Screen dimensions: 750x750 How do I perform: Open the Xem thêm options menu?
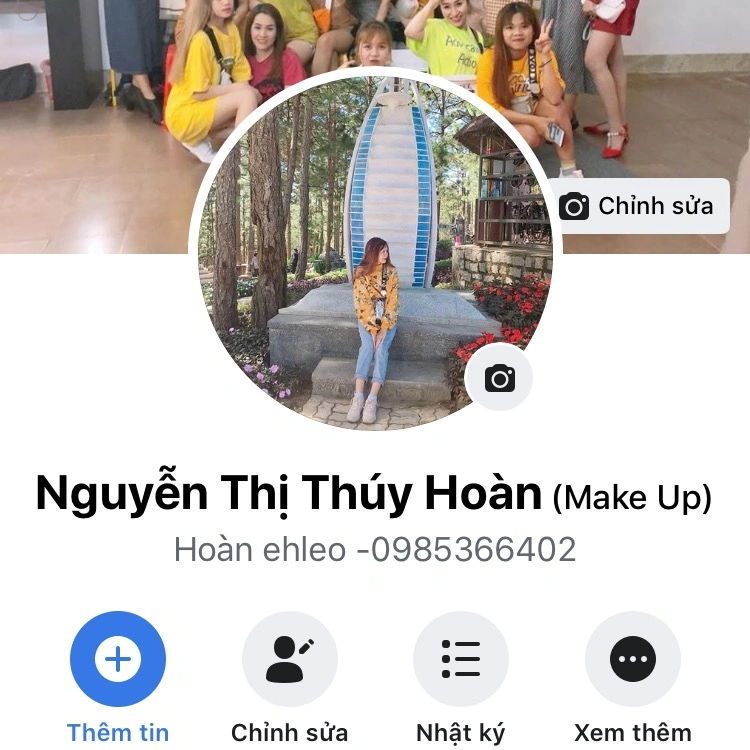[632, 659]
